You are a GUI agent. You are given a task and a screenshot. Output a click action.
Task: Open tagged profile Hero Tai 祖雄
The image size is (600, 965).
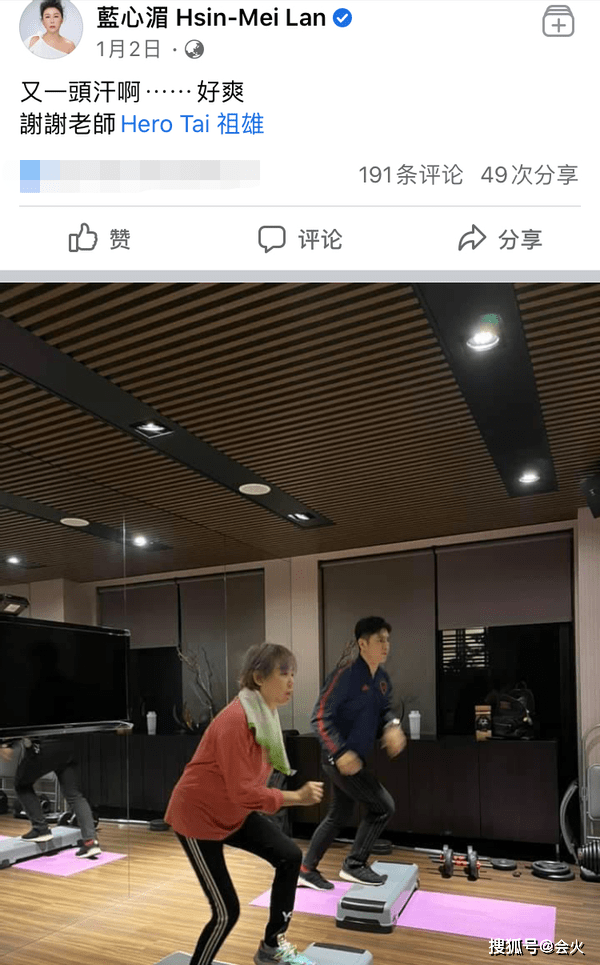pos(192,125)
